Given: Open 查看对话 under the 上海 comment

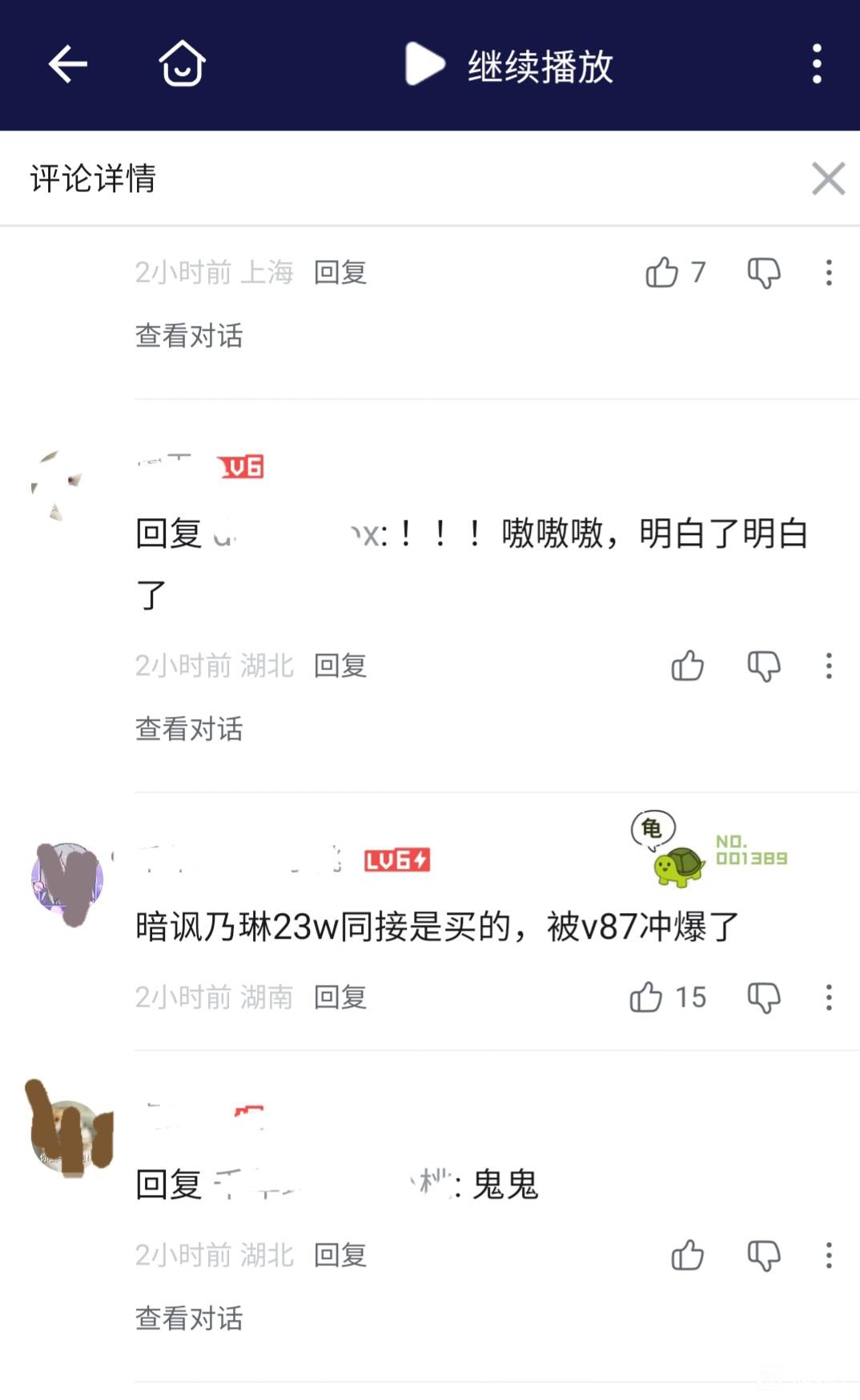Looking at the screenshot, I should (x=189, y=336).
